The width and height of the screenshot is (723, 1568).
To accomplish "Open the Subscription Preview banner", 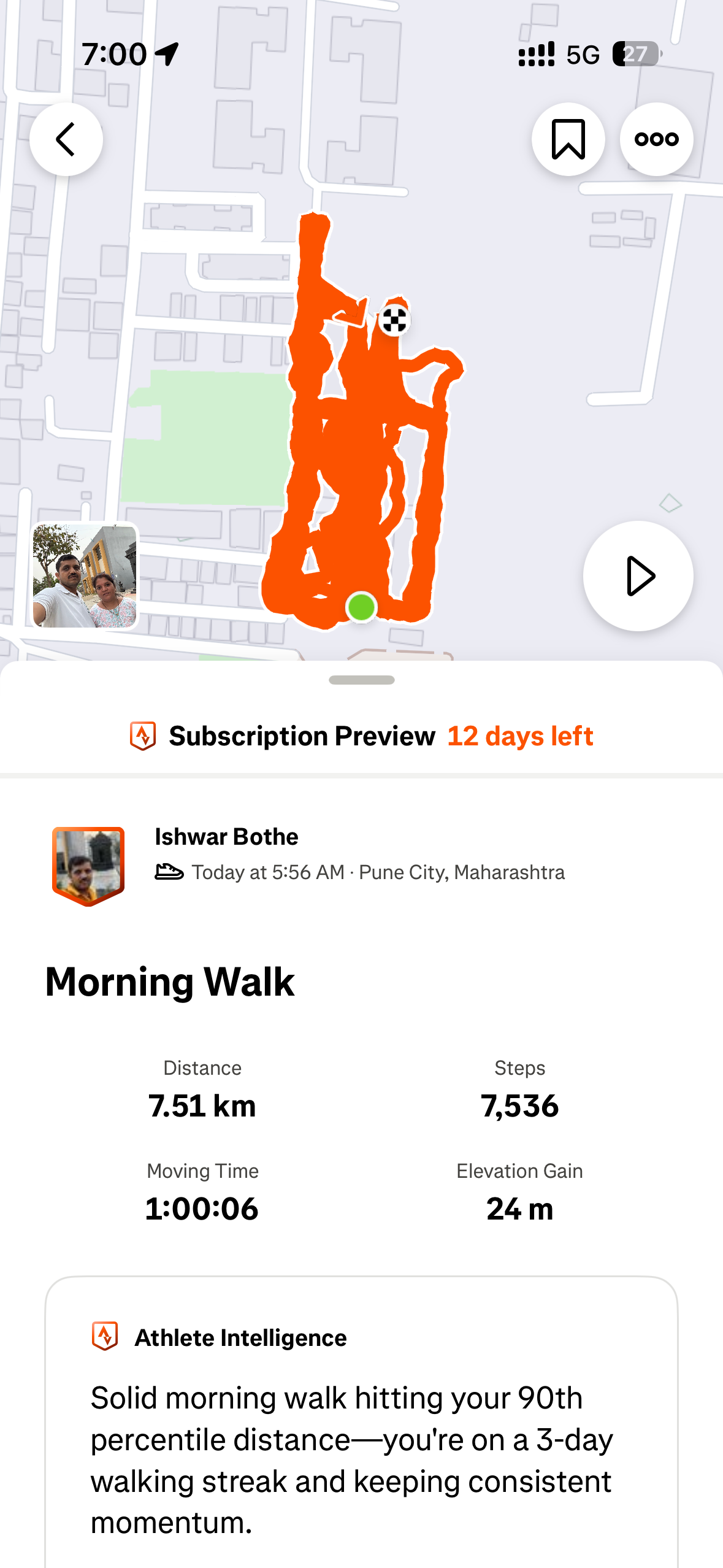I will [362, 736].
